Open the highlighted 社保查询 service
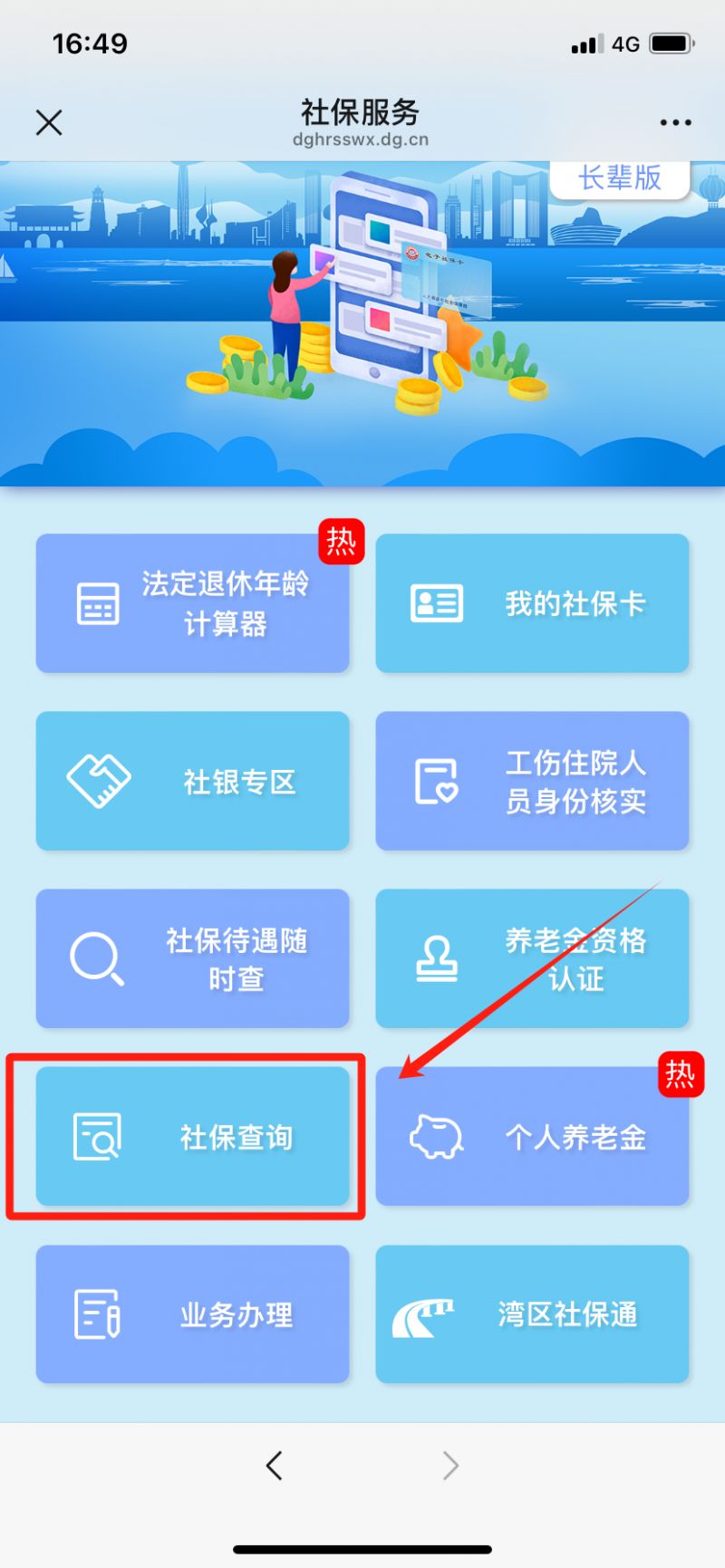The width and height of the screenshot is (725, 1568). coord(193,1135)
